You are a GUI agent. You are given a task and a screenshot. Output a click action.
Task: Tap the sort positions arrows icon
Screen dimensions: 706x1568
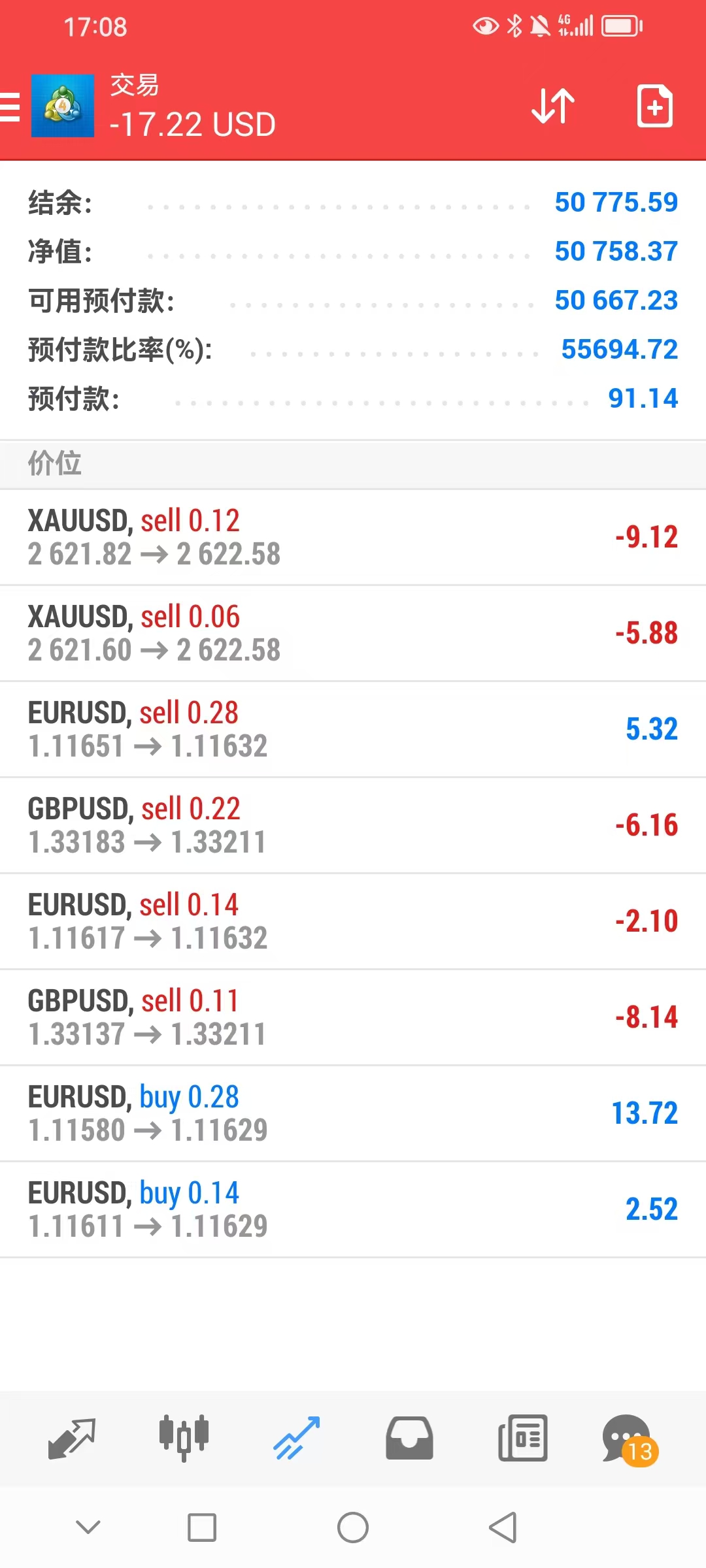pyautogui.click(x=553, y=106)
